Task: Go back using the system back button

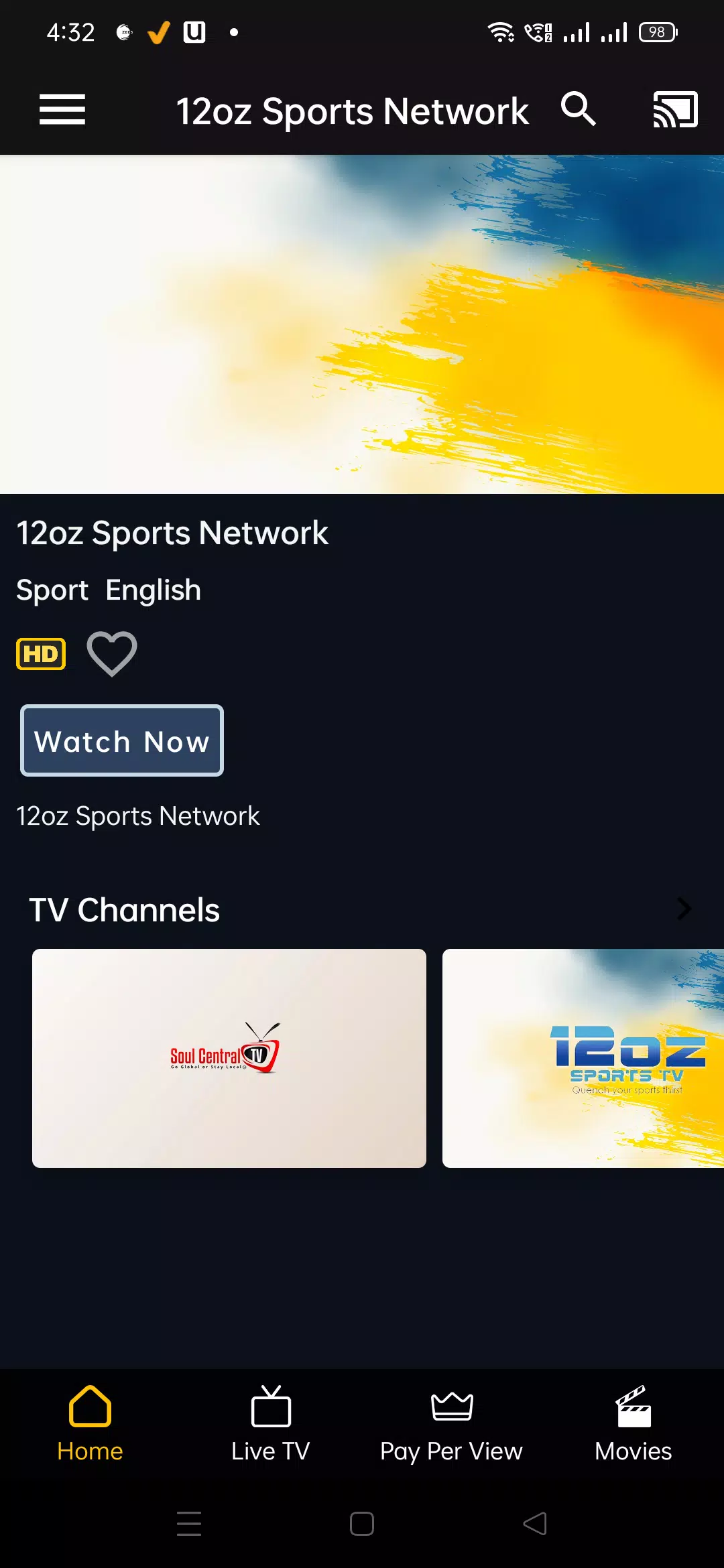Action: [x=535, y=1524]
